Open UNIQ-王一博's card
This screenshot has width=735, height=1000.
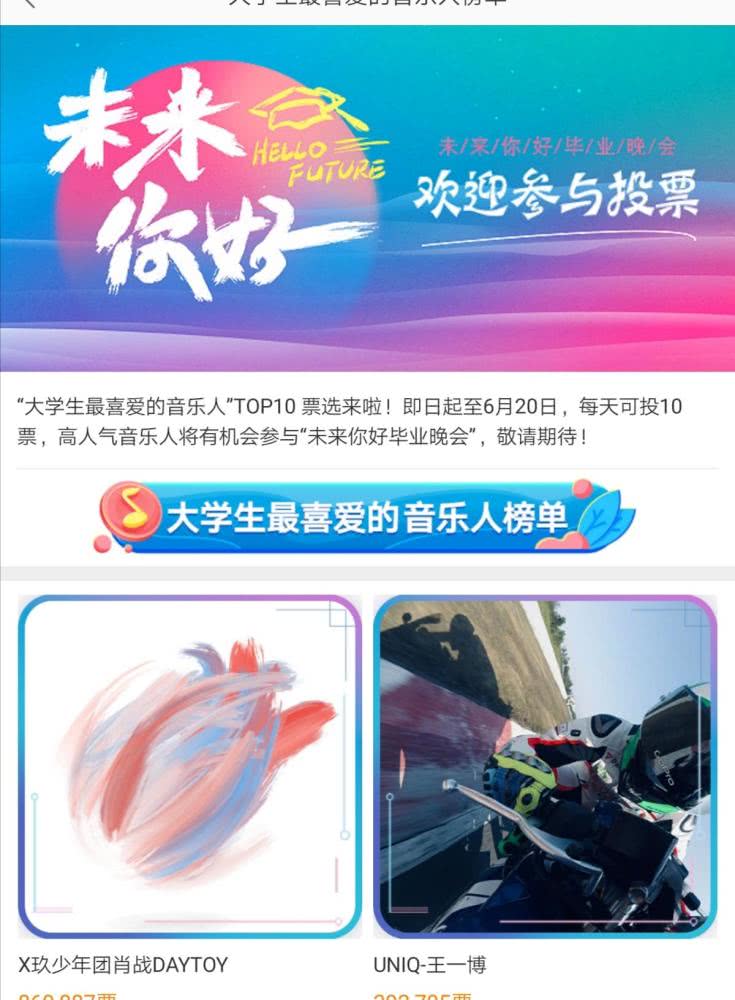(545, 767)
